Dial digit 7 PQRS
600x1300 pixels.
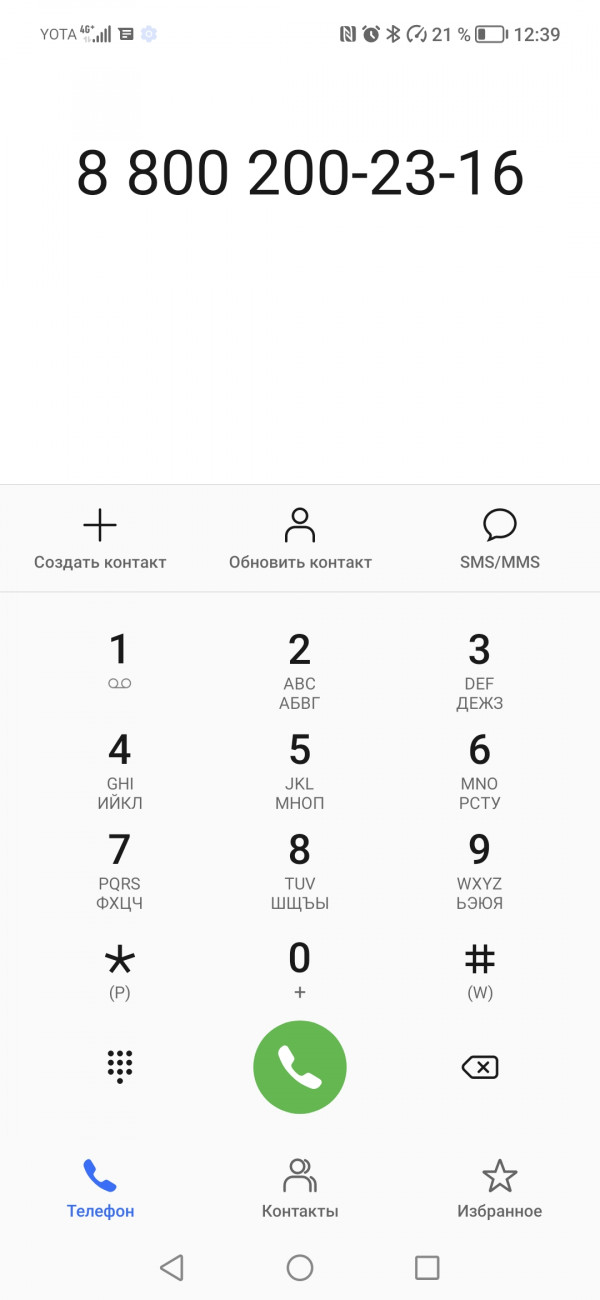(120, 870)
